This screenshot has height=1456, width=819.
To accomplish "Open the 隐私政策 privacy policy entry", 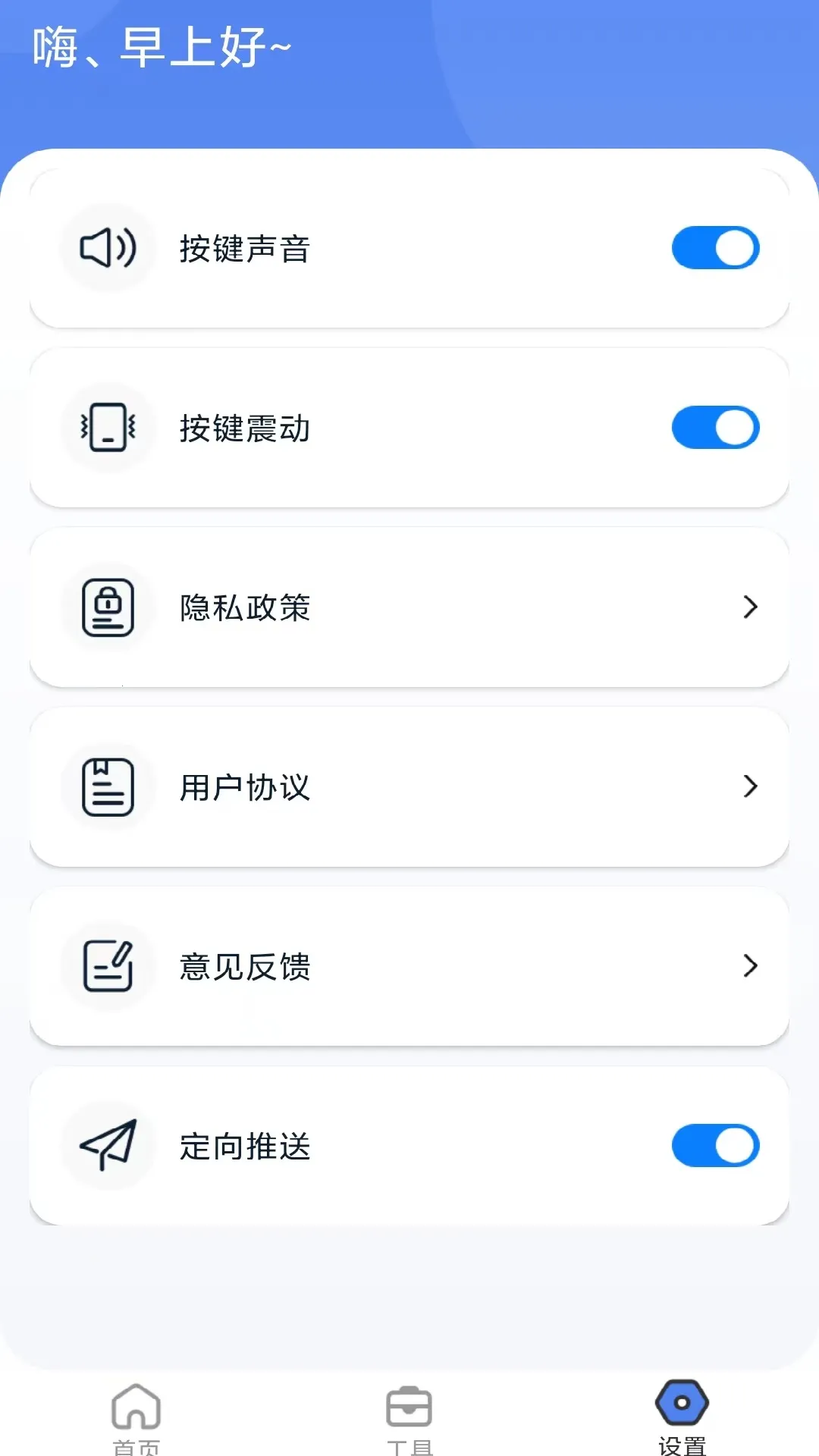I will pos(409,607).
